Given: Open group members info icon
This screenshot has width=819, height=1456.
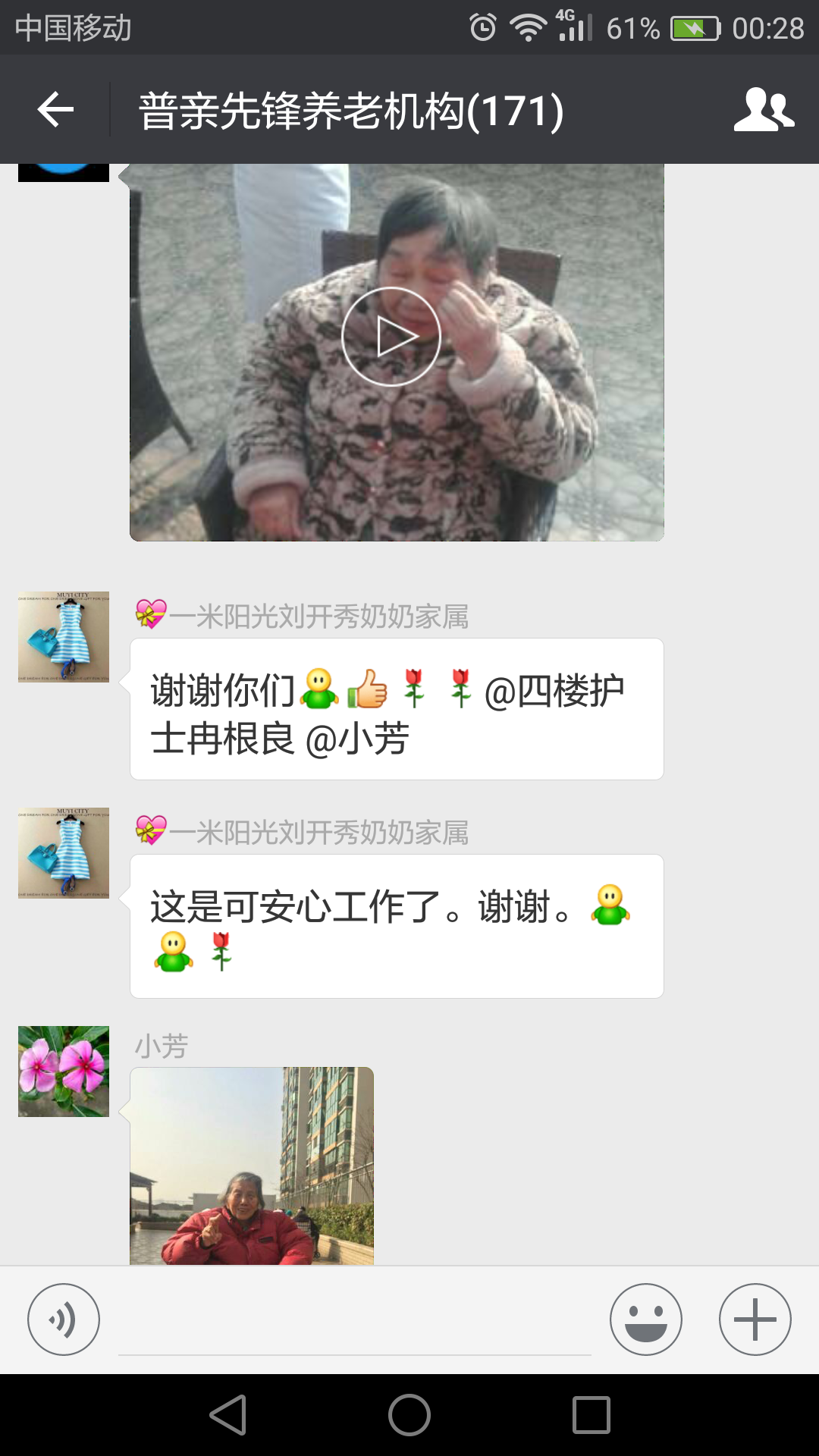Looking at the screenshot, I should 764,110.
